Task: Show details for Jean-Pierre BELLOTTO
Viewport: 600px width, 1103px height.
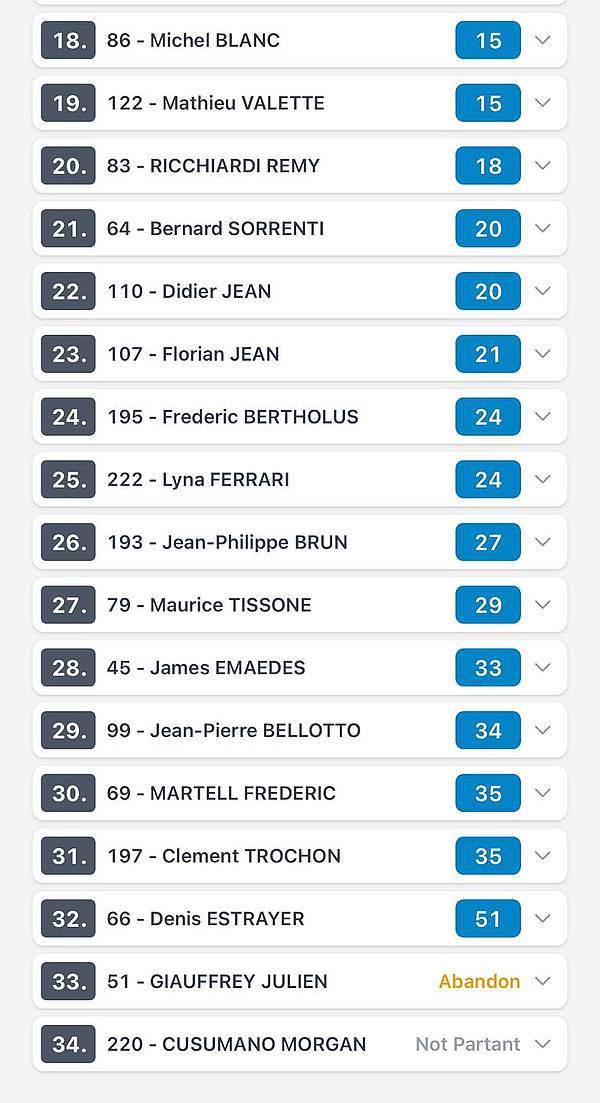Action: pos(542,730)
